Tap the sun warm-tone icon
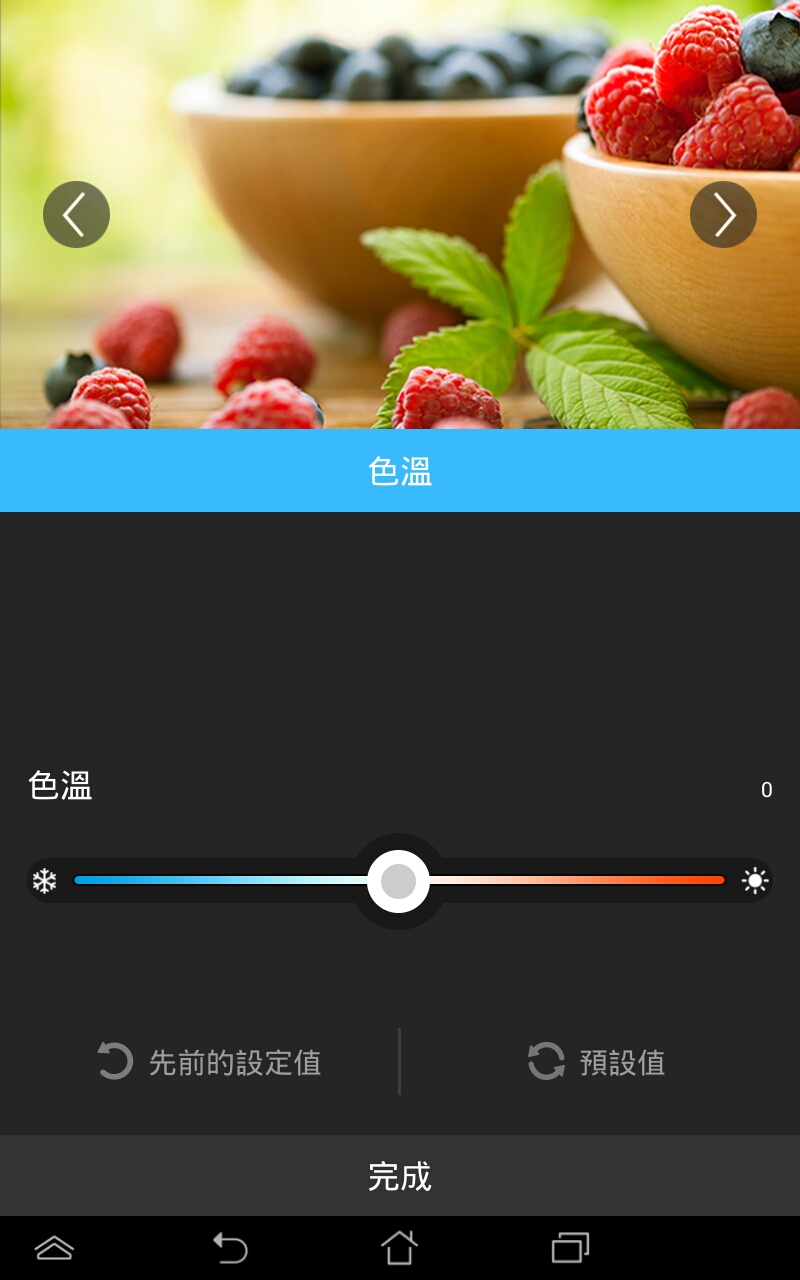 tap(754, 881)
